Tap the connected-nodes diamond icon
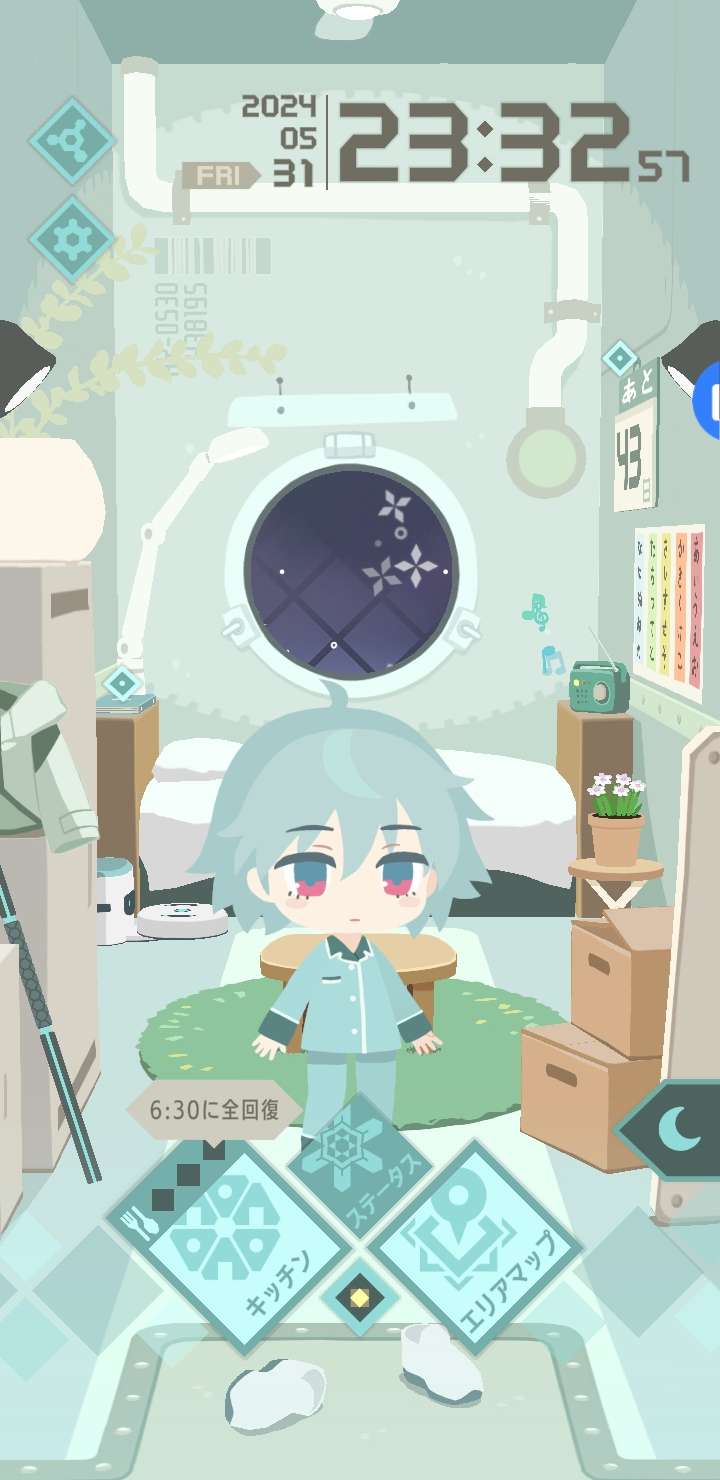 [x=71, y=141]
